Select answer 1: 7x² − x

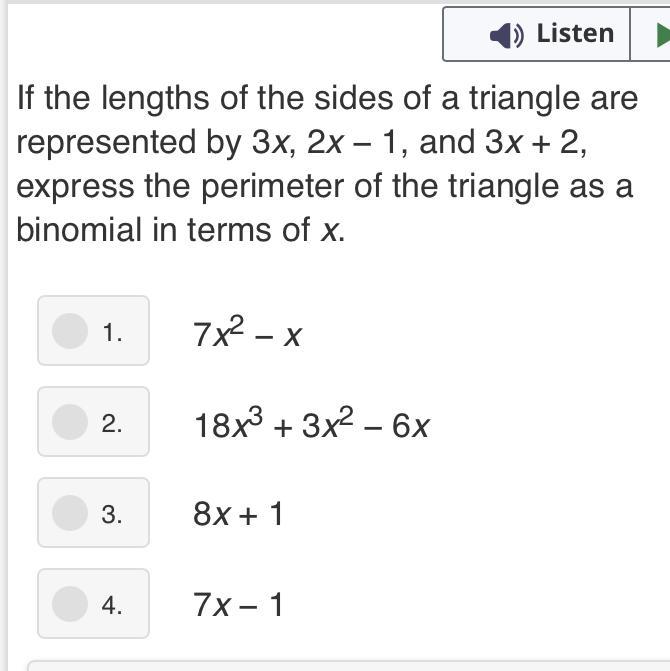click(x=70, y=331)
